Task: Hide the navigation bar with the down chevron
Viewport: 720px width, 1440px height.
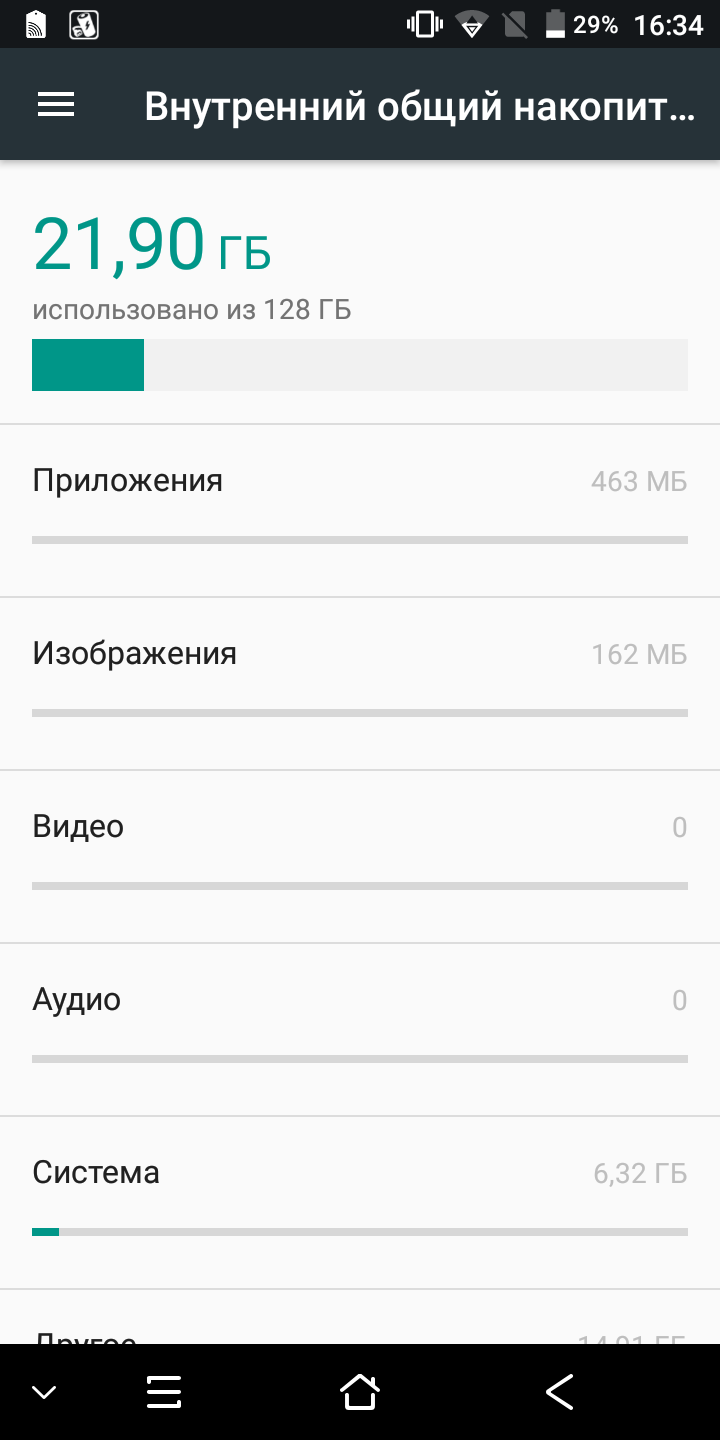Action: pyautogui.click(x=44, y=1392)
